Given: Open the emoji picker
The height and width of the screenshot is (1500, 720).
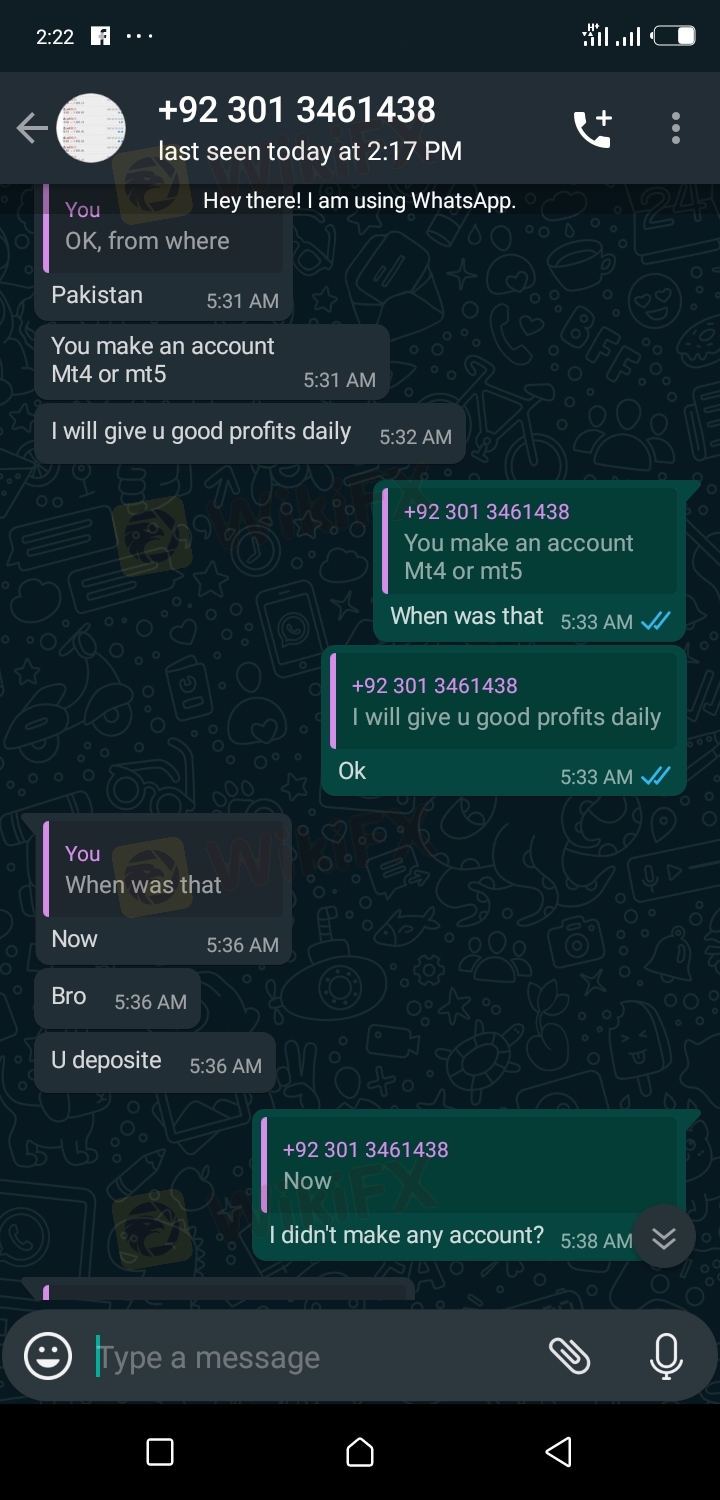Looking at the screenshot, I should 47,1357.
